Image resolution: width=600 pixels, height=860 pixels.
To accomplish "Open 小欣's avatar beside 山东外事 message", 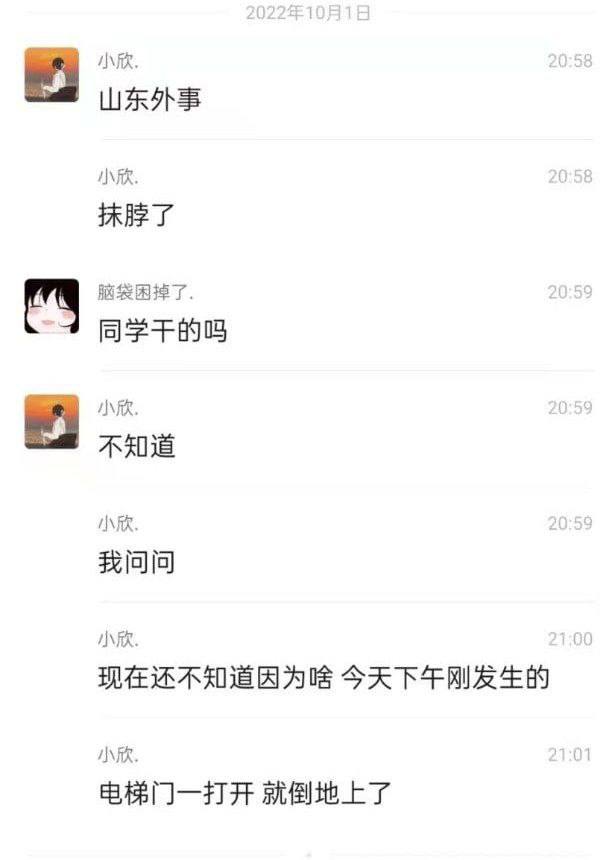I will [51, 75].
